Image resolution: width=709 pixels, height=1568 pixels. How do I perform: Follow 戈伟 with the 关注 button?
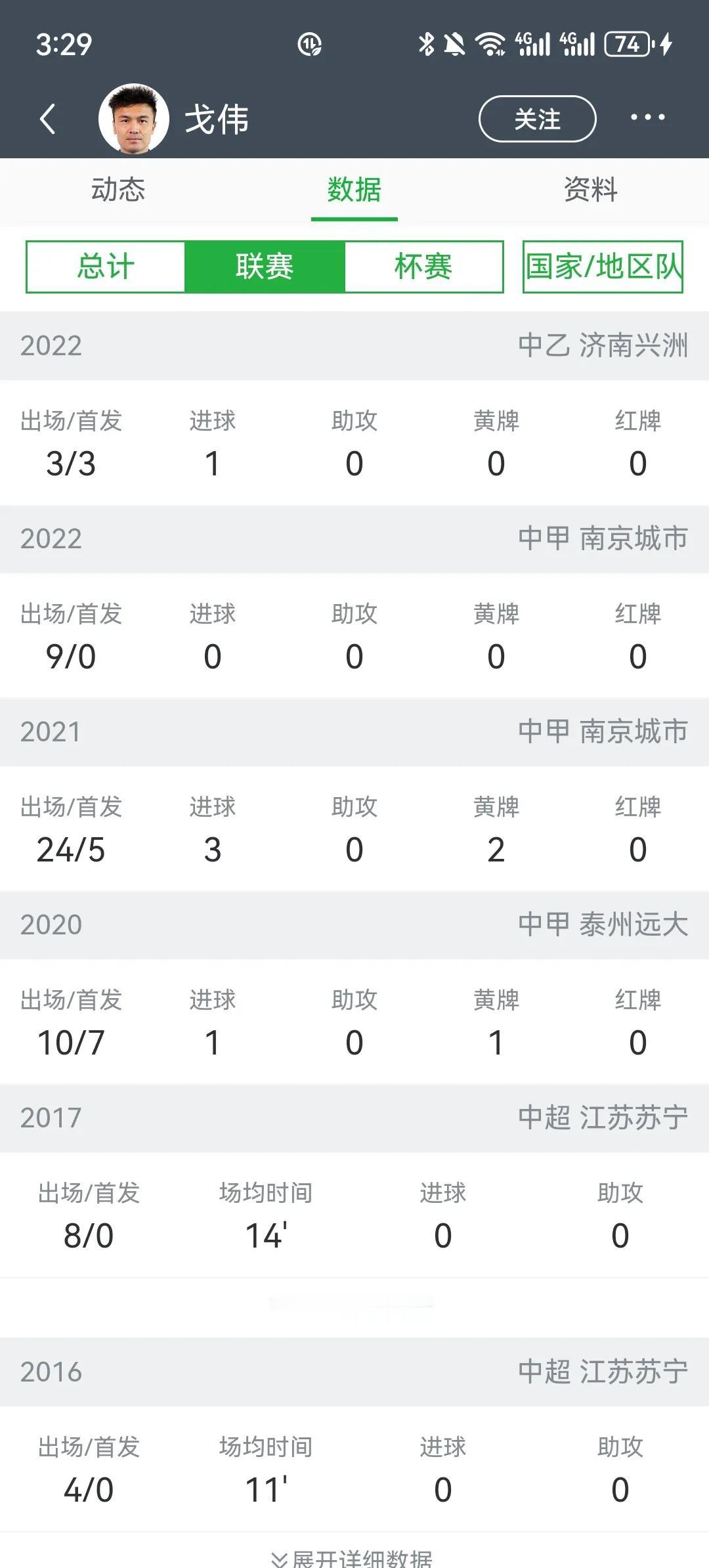(x=537, y=119)
